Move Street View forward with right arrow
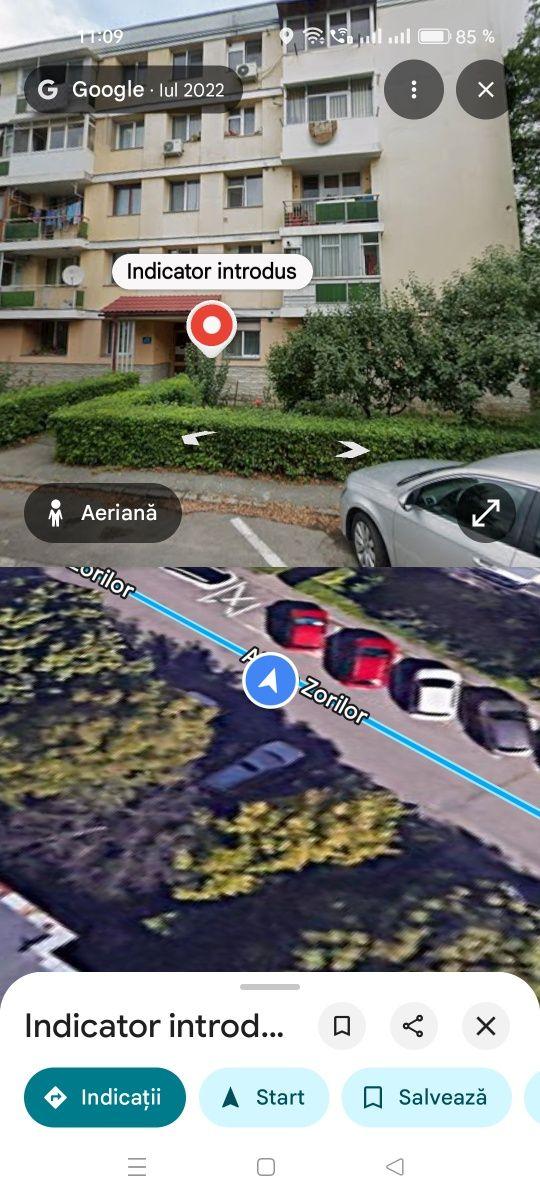Screen dimensions: 540x1200 coord(352,450)
